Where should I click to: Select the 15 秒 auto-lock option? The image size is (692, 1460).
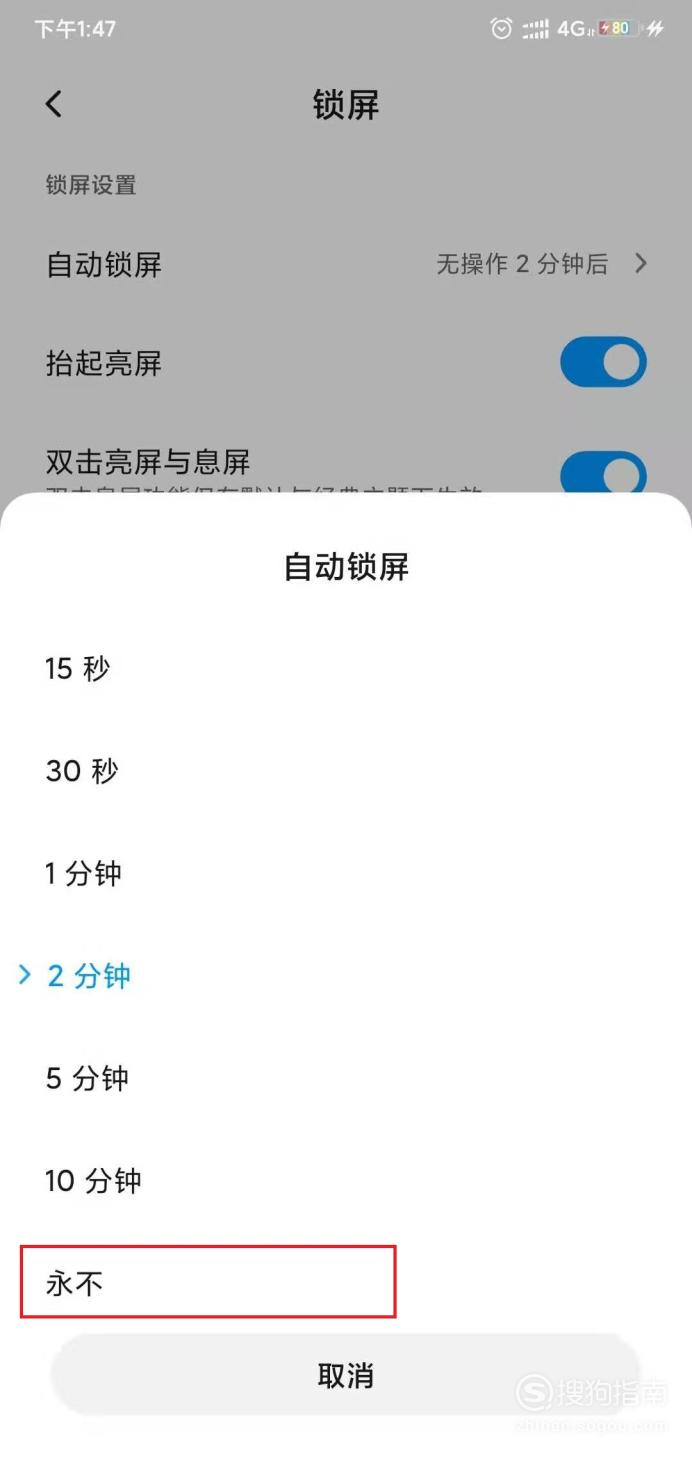(x=78, y=669)
